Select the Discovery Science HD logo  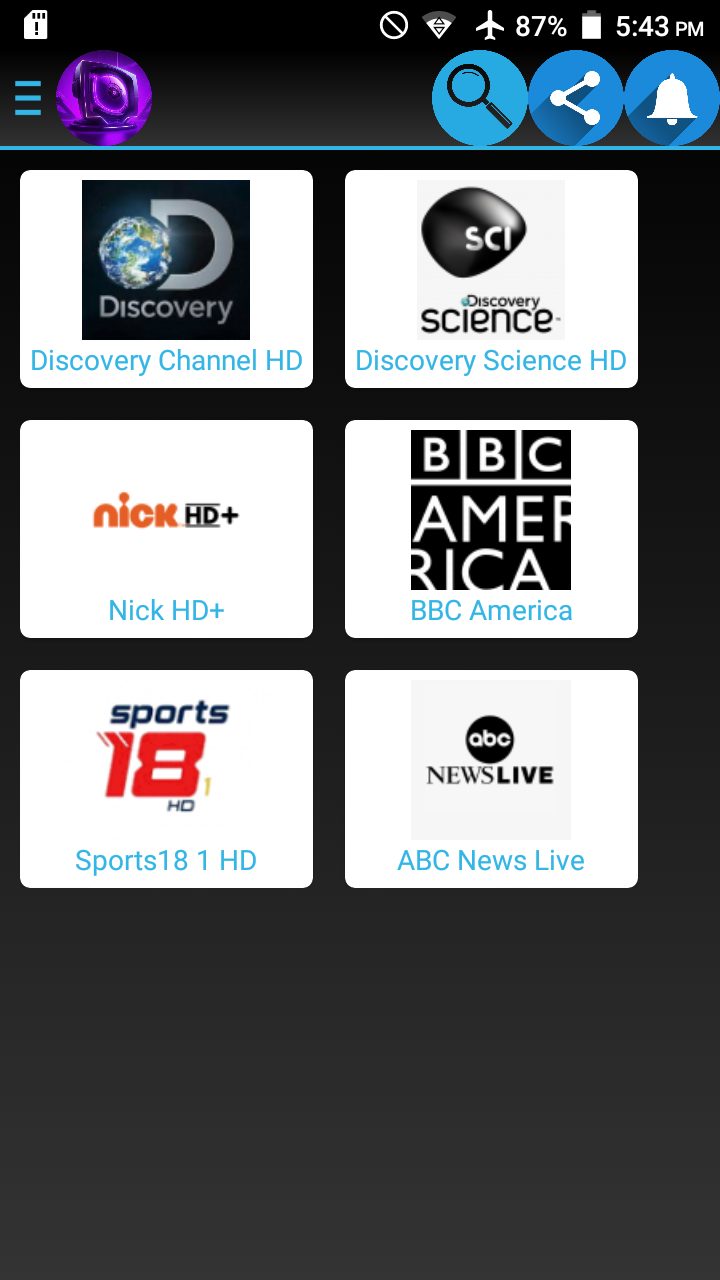click(x=491, y=259)
